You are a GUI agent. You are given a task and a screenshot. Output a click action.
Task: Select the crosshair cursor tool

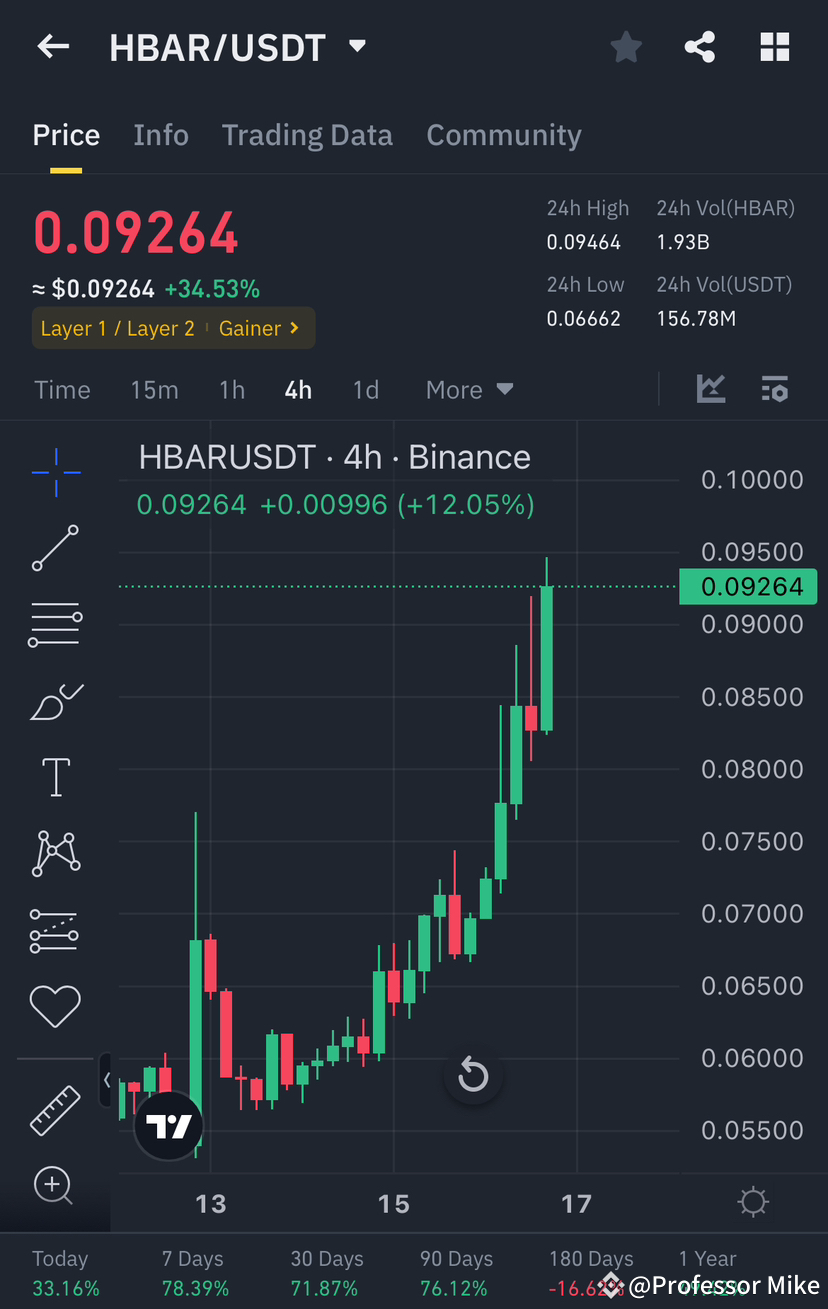[55, 472]
